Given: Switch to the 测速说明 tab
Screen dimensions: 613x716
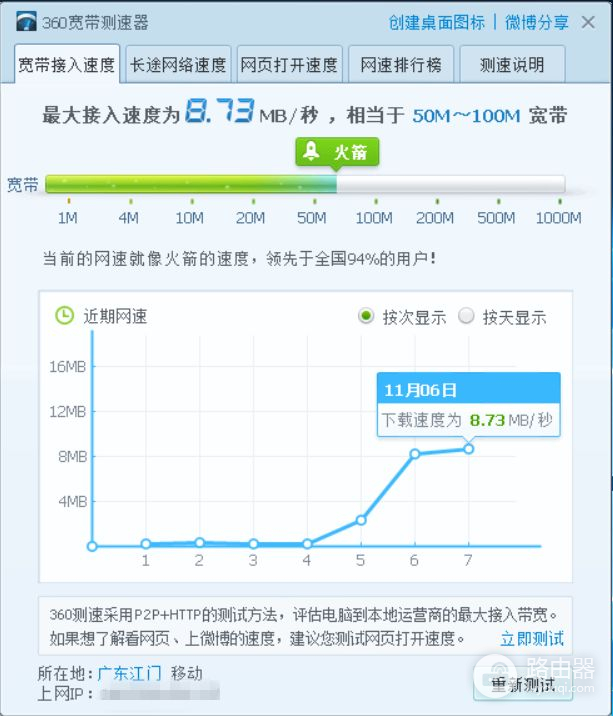Looking at the screenshot, I should pyautogui.click(x=511, y=65).
